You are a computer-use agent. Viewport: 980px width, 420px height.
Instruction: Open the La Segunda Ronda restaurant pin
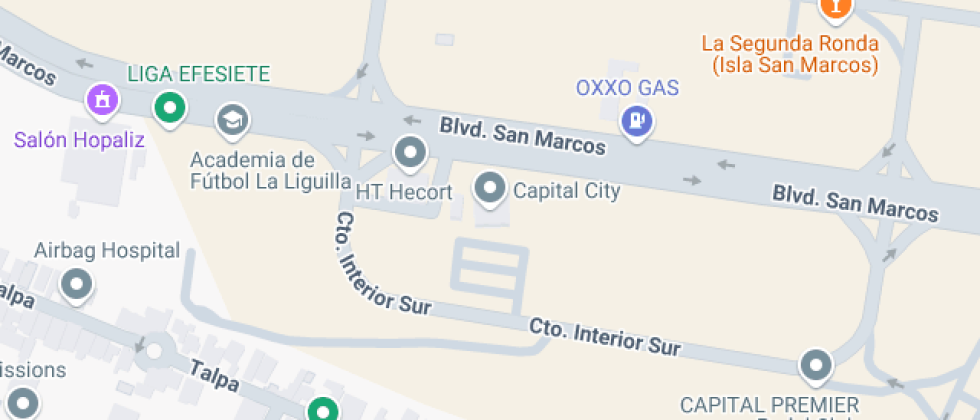click(x=834, y=8)
